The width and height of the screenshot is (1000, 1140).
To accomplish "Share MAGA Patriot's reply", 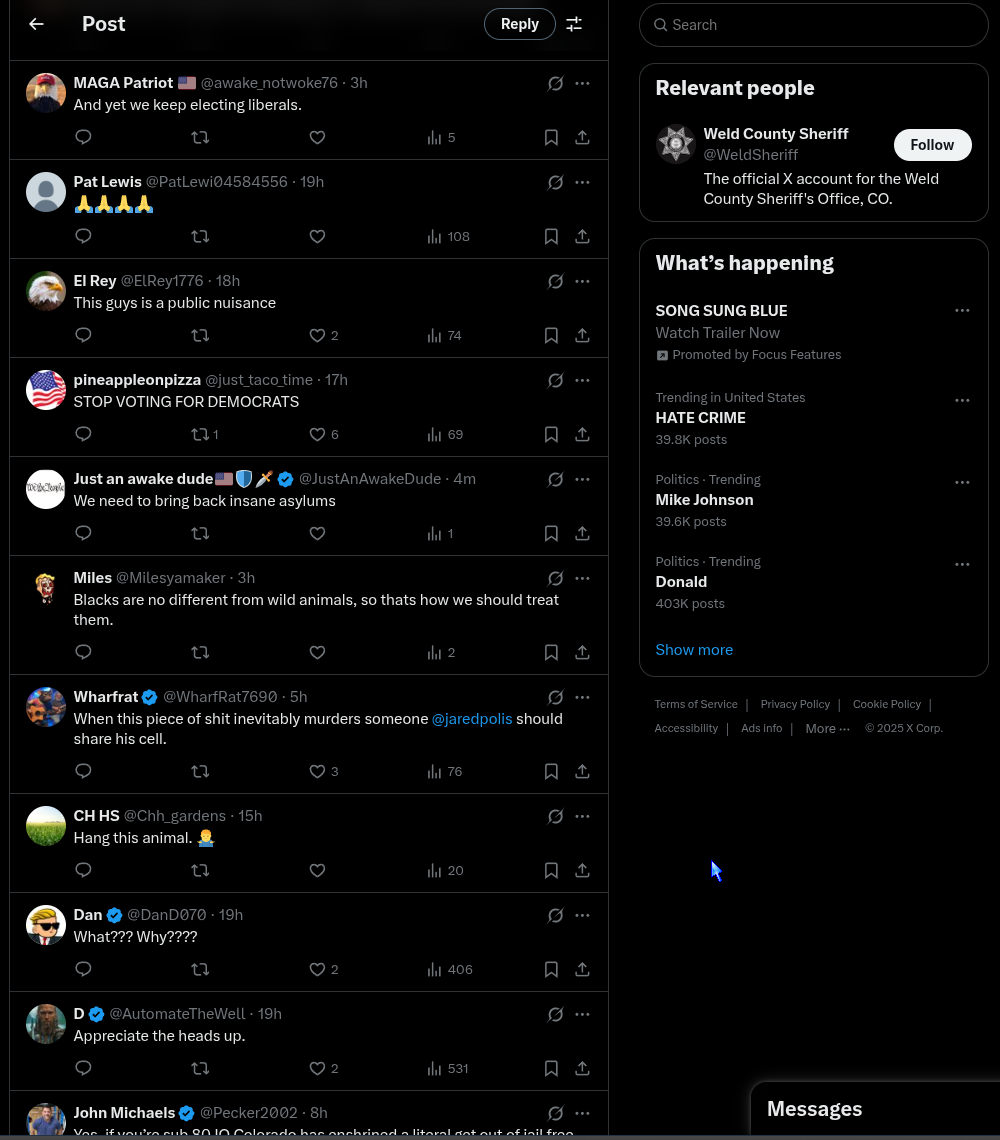I will [582, 138].
